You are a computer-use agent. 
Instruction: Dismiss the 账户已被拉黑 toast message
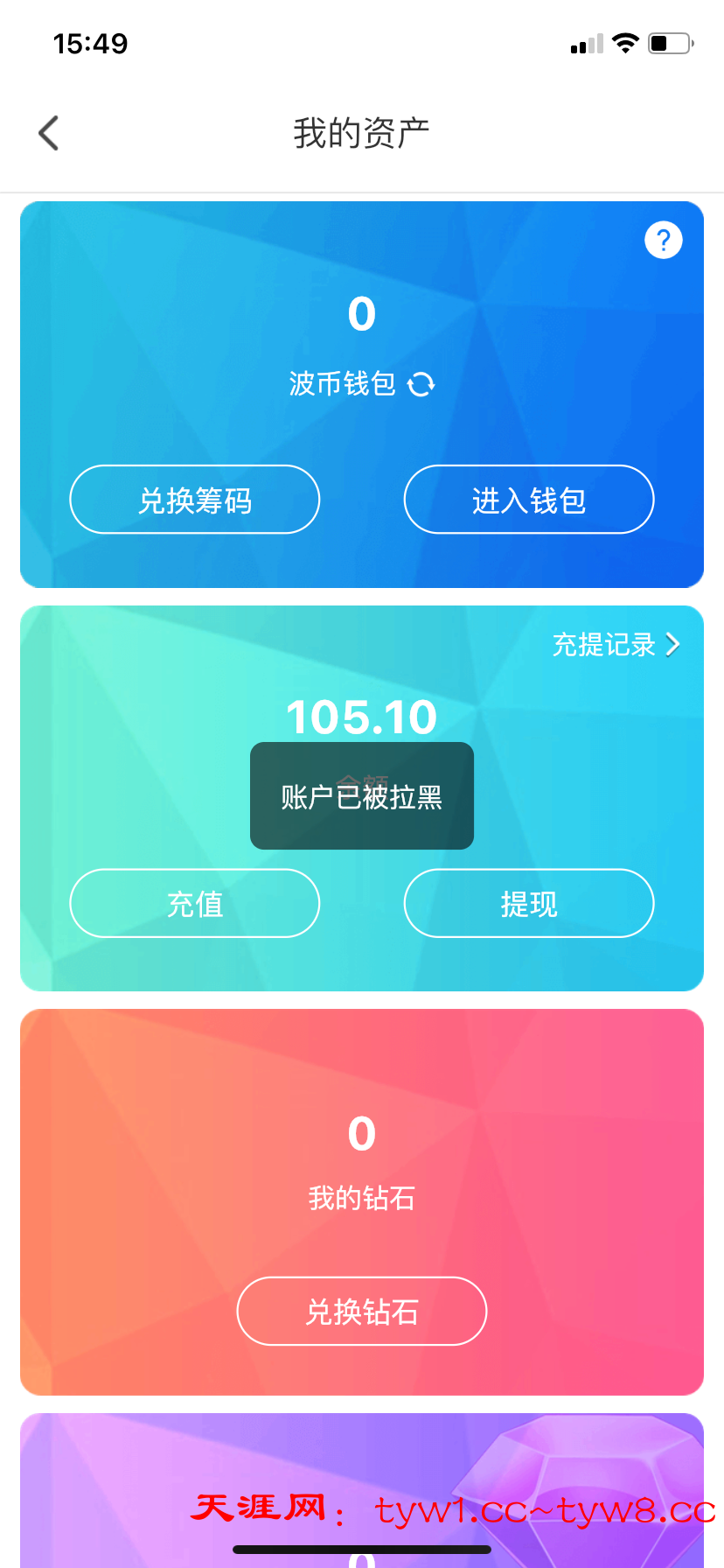pyautogui.click(x=361, y=796)
